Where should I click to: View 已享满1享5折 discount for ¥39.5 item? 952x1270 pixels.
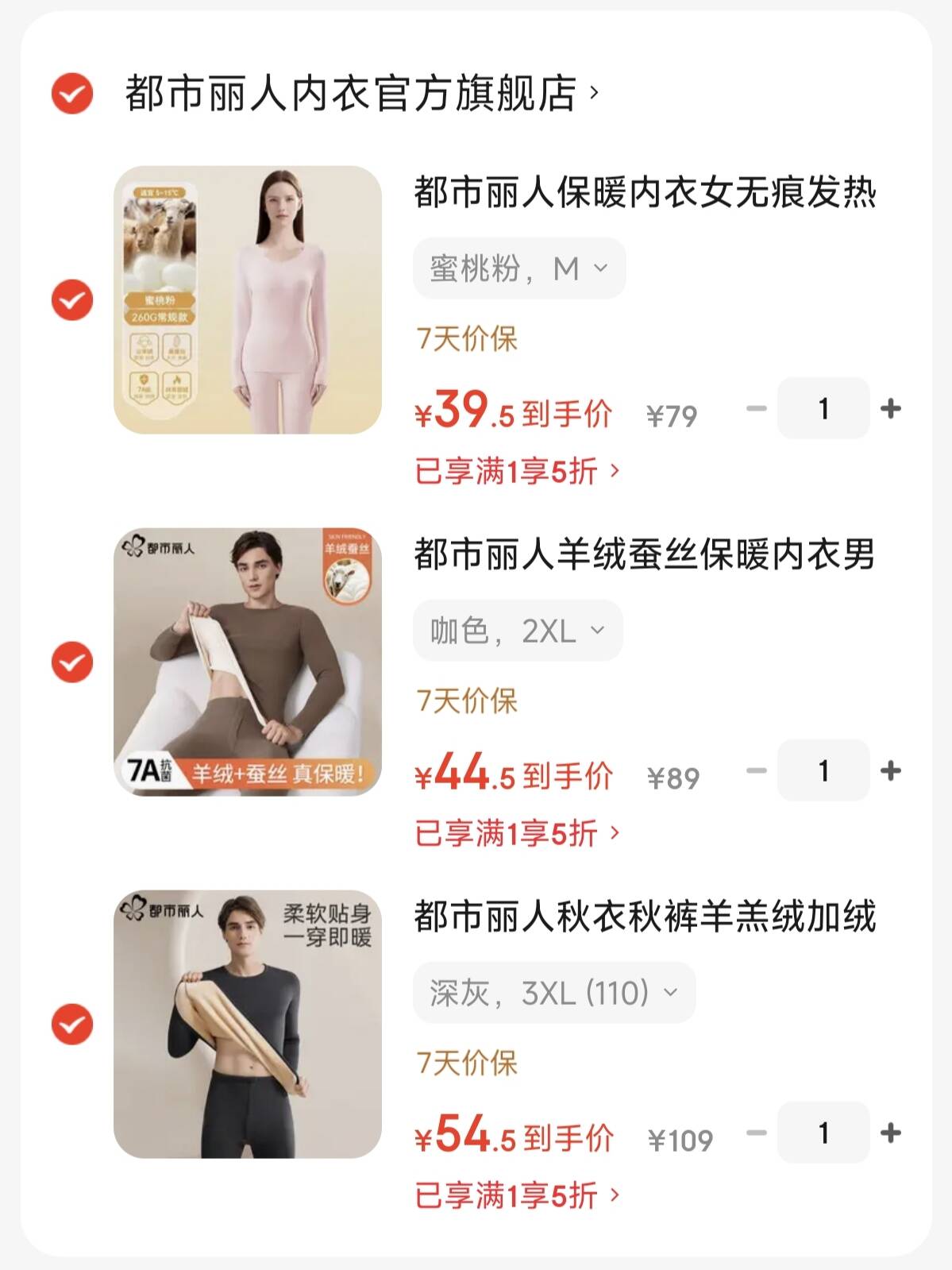coord(517,471)
